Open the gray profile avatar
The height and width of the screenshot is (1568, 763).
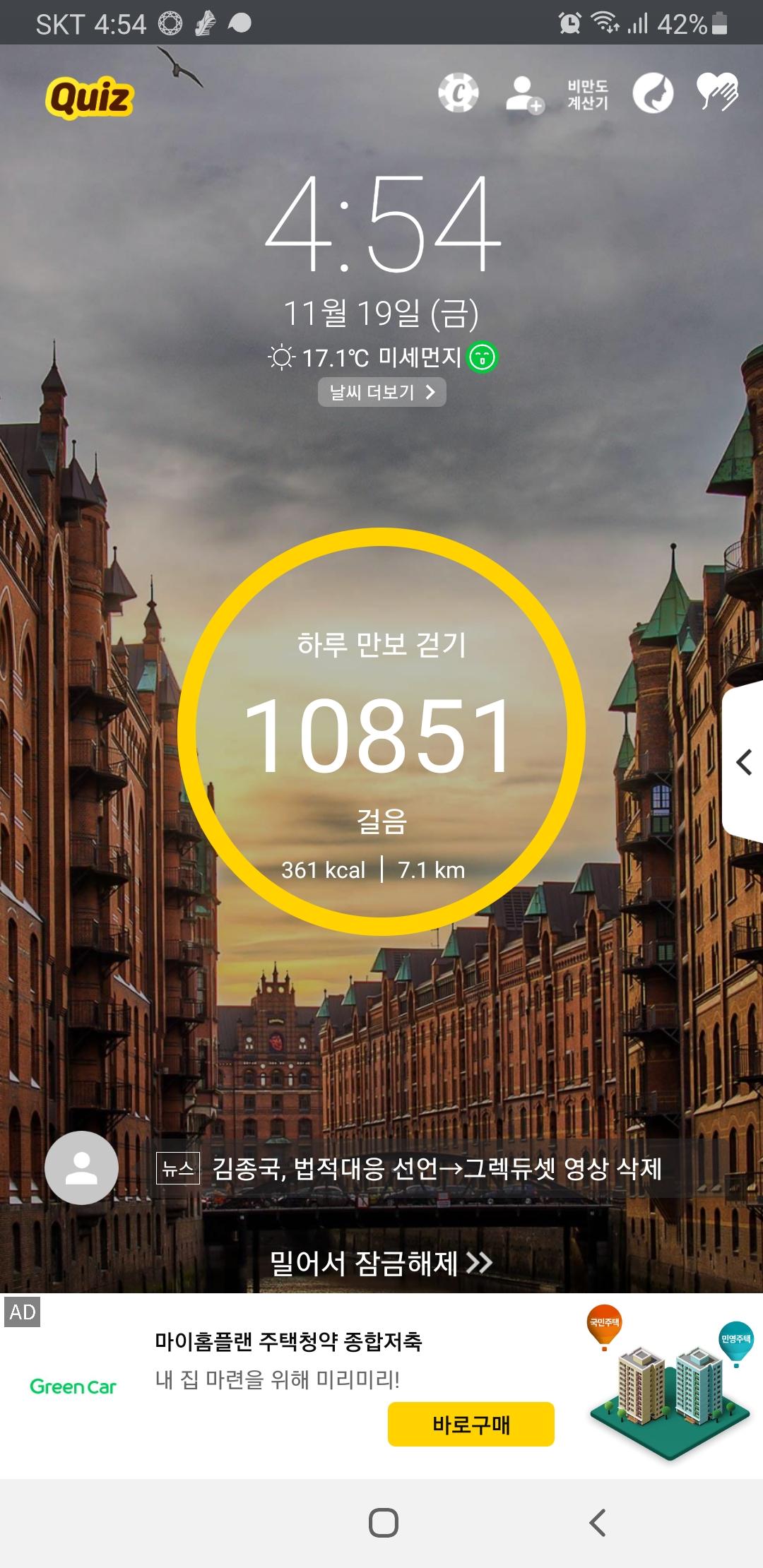[81, 1168]
